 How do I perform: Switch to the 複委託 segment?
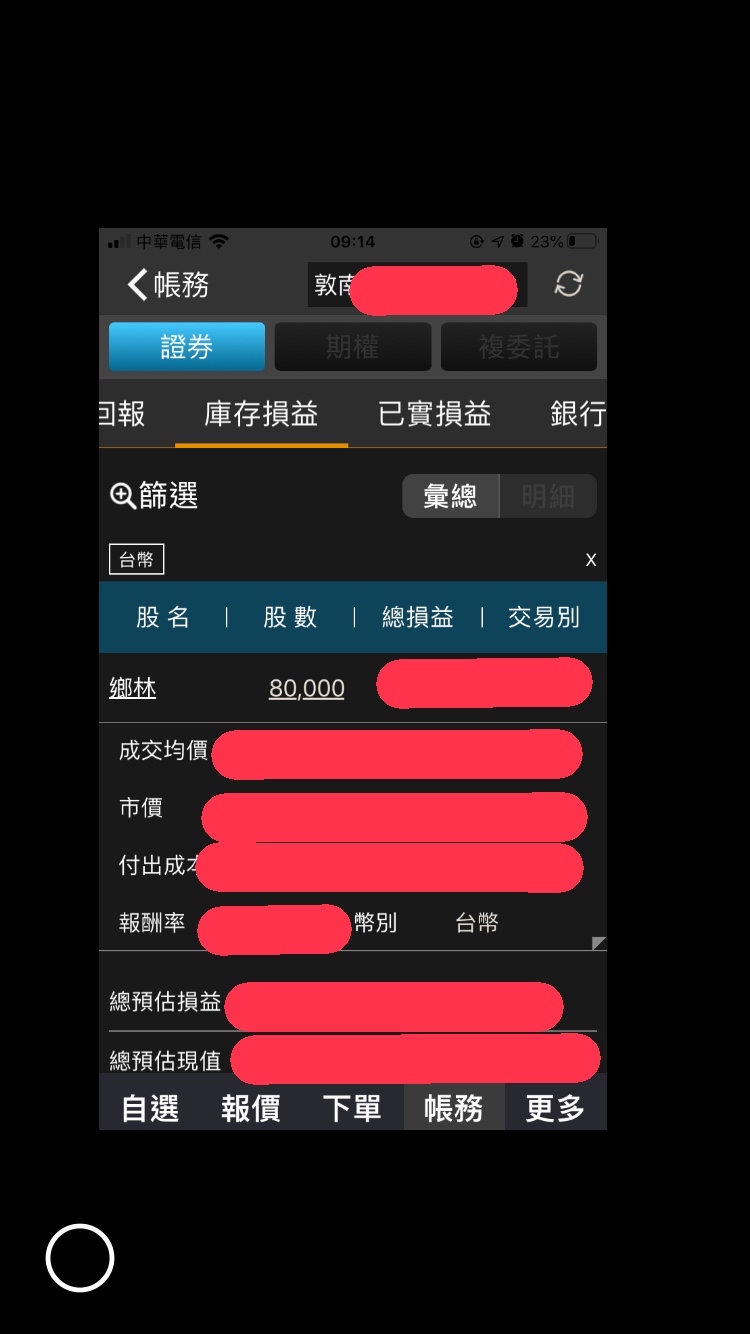click(x=518, y=347)
